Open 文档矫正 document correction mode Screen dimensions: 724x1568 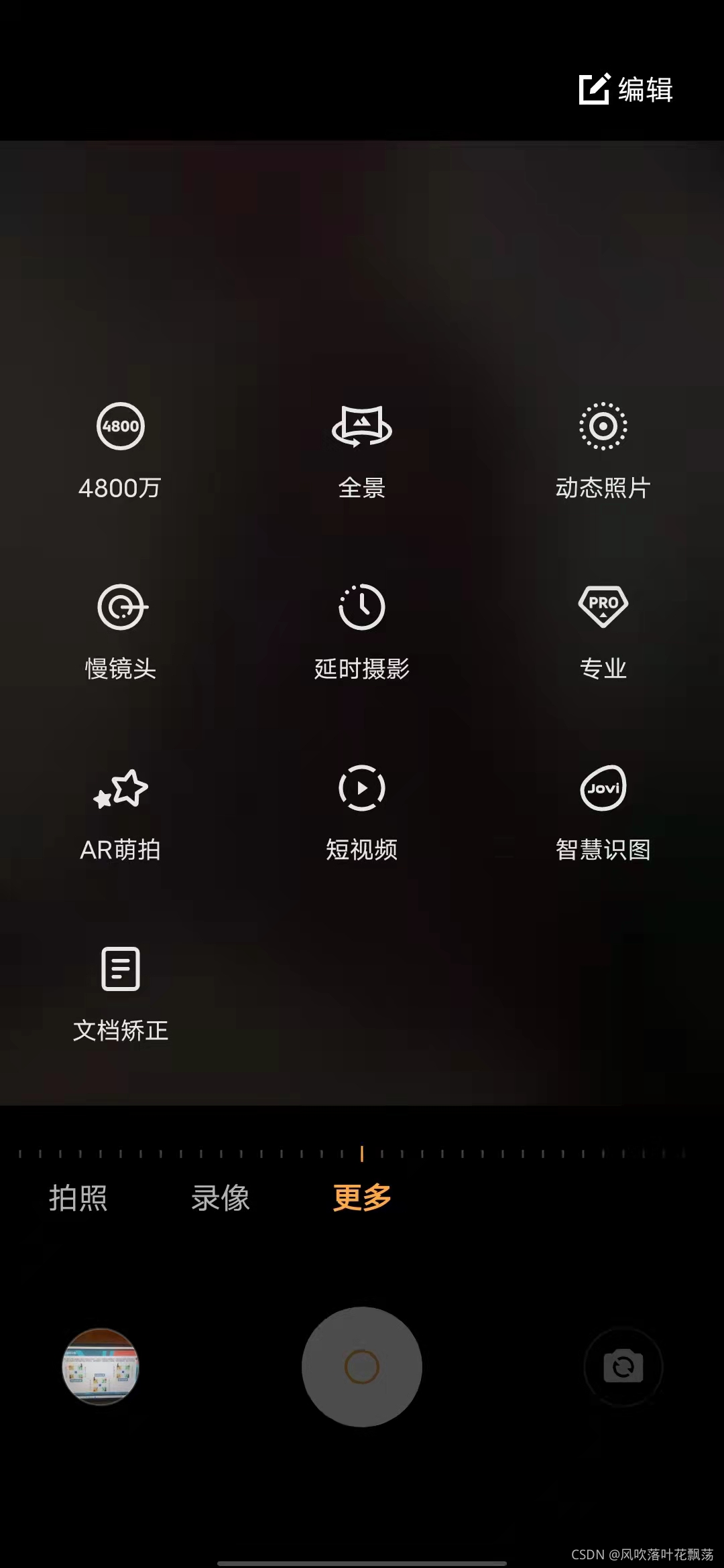(x=121, y=992)
